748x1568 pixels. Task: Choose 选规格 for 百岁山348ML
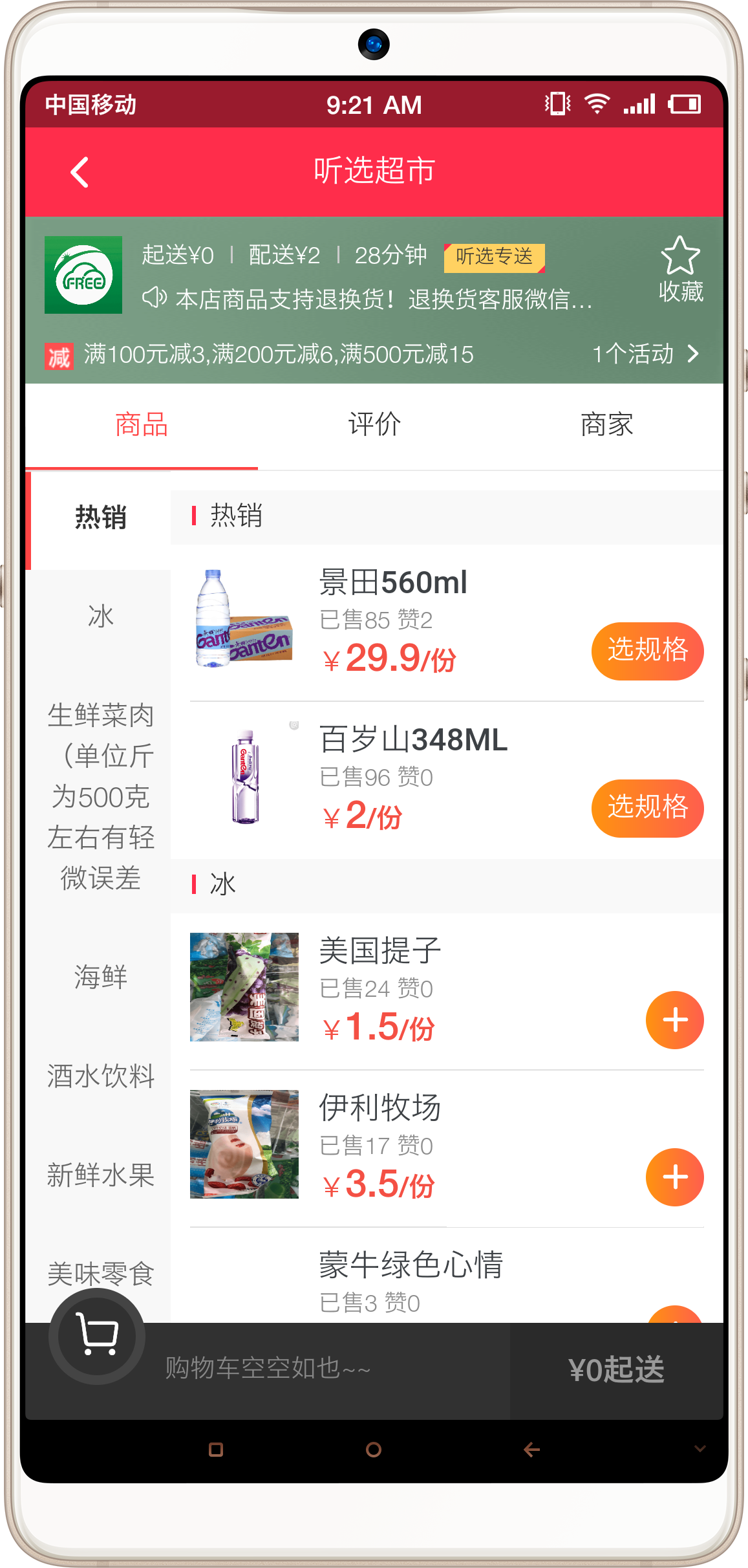647,808
